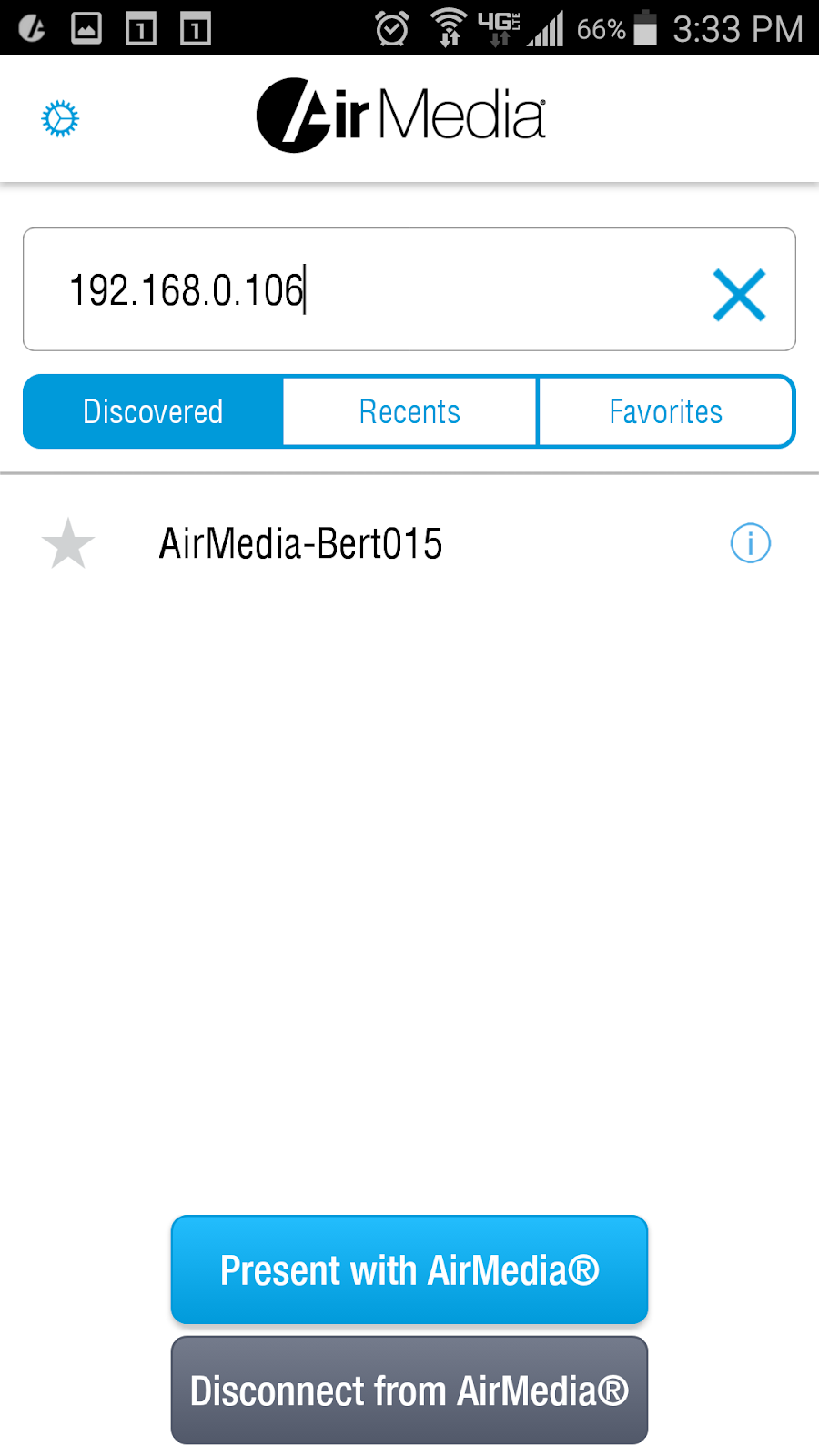Viewport: 819px width, 1456px height.
Task: Tap Present with AirMedia button
Action: click(x=409, y=1269)
